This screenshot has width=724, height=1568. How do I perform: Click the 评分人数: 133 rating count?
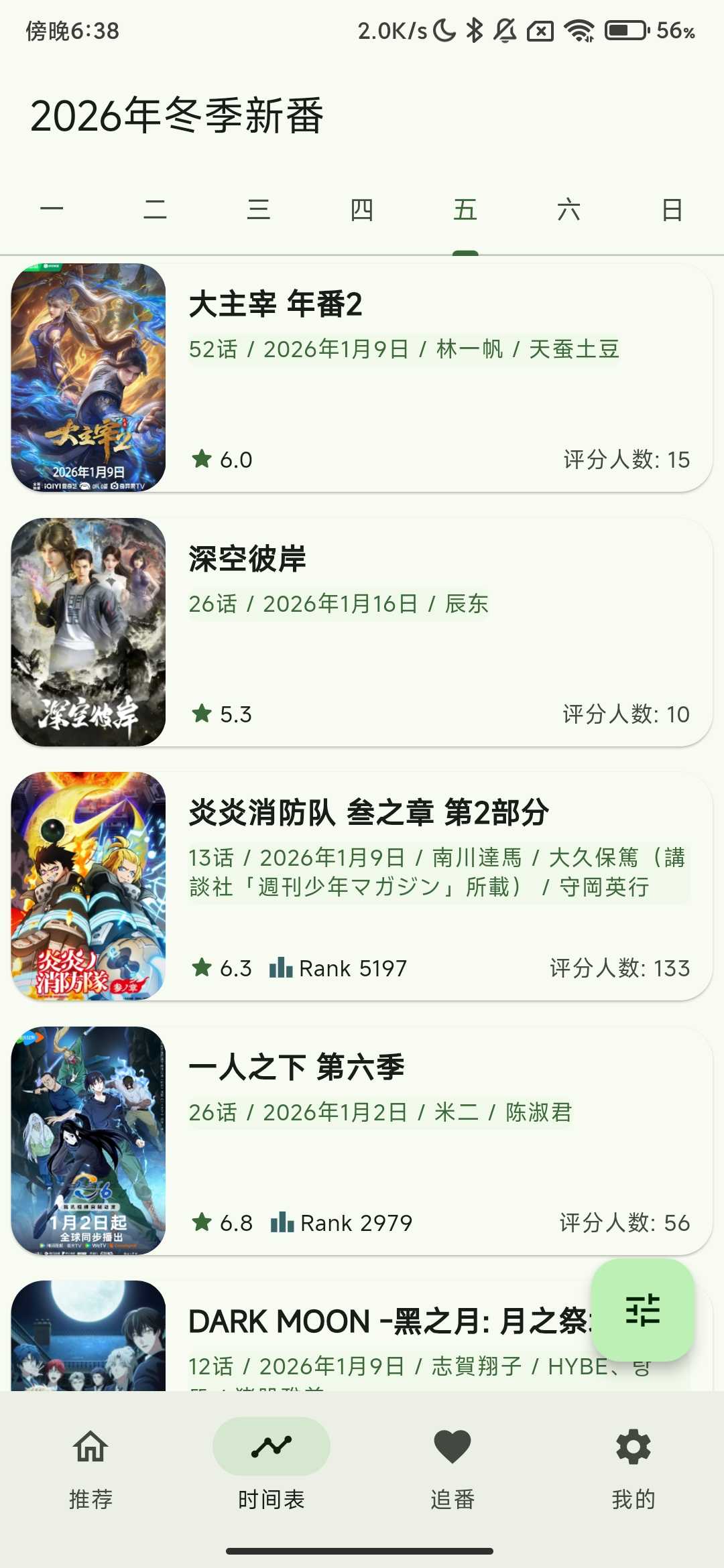pos(619,967)
